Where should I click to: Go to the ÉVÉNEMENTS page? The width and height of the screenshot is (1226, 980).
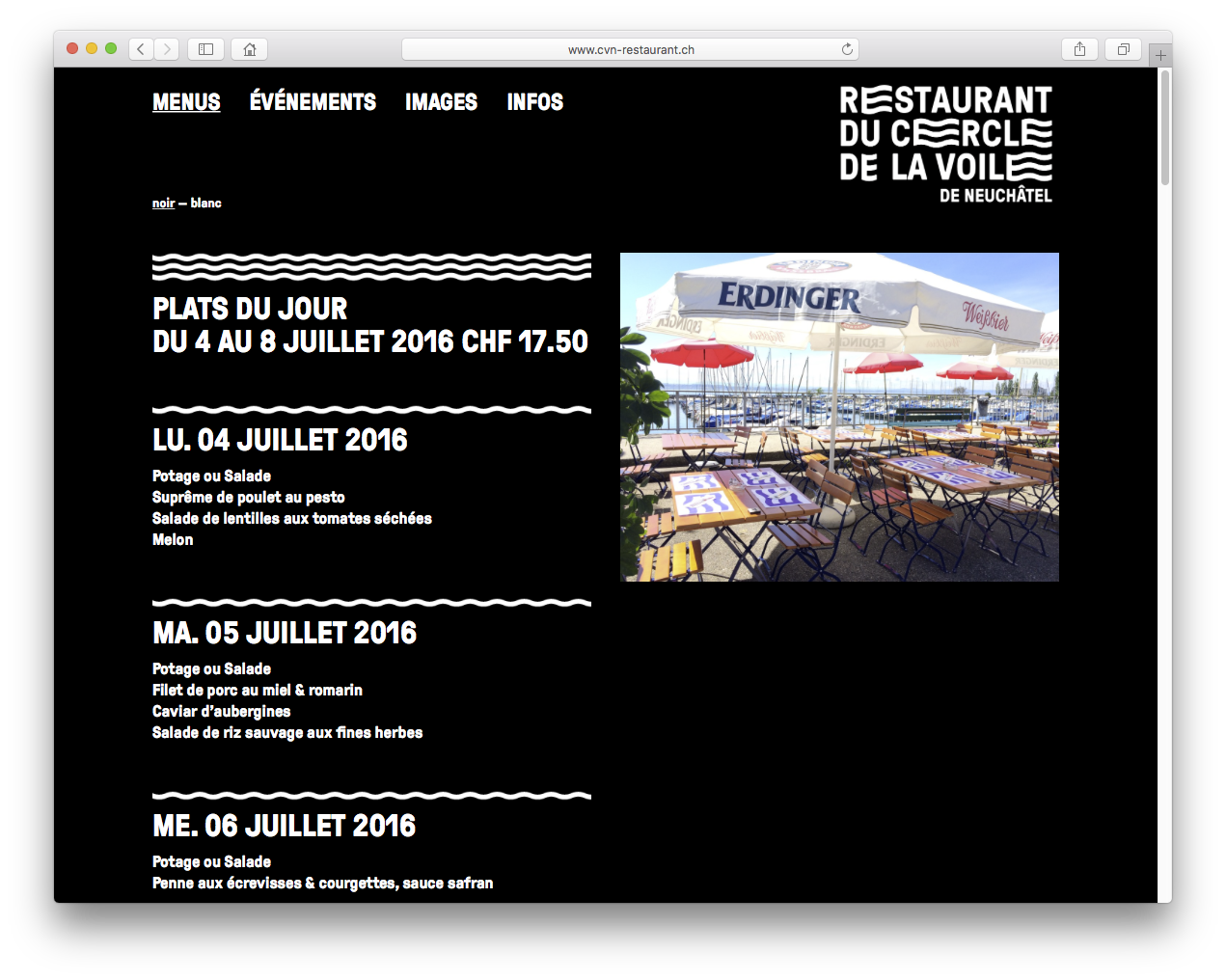coord(313,102)
